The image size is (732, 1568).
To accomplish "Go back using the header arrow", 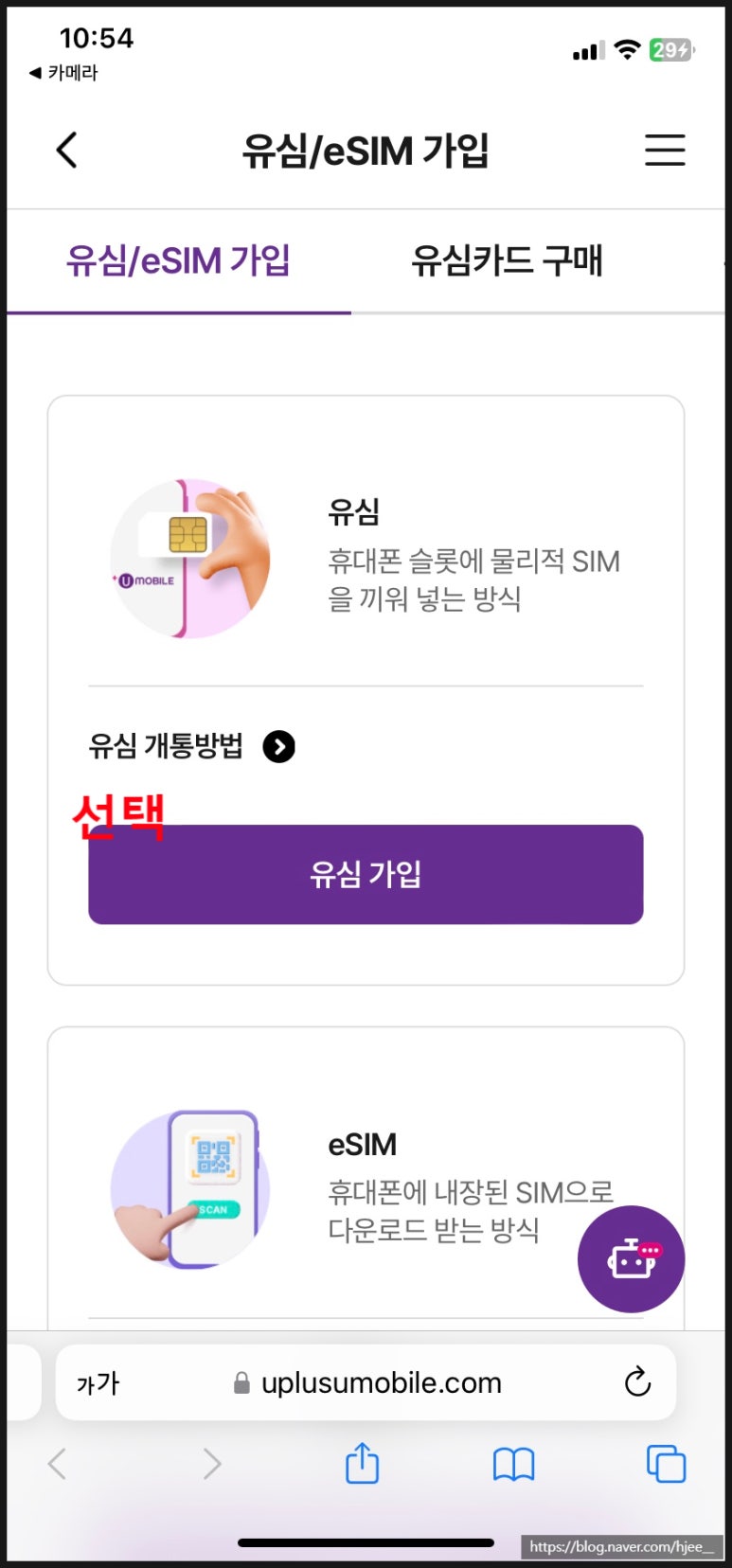I will (66, 150).
